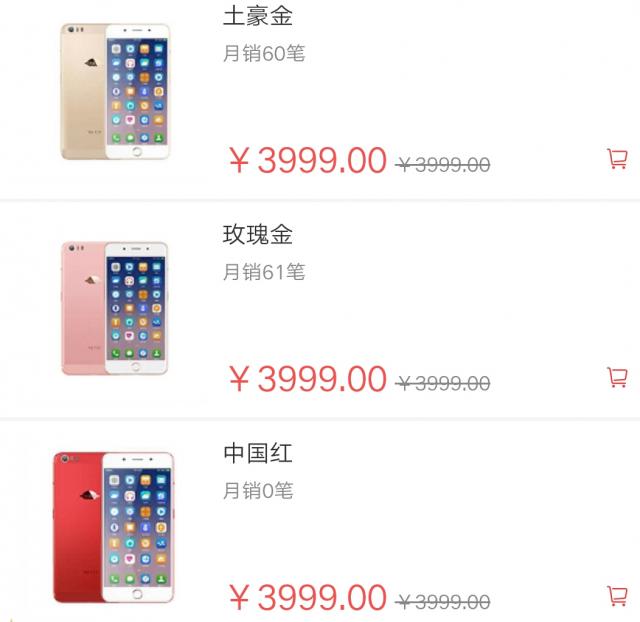Open the 土豪金 product listing
The image size is (640, 622).
258,15
